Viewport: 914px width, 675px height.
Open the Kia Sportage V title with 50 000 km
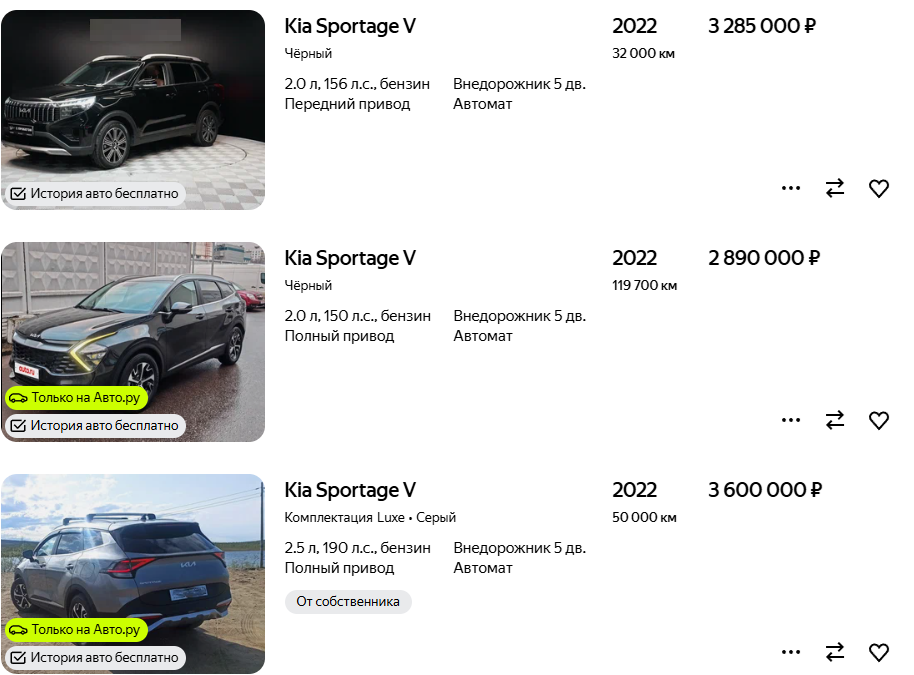pos(350,490)
